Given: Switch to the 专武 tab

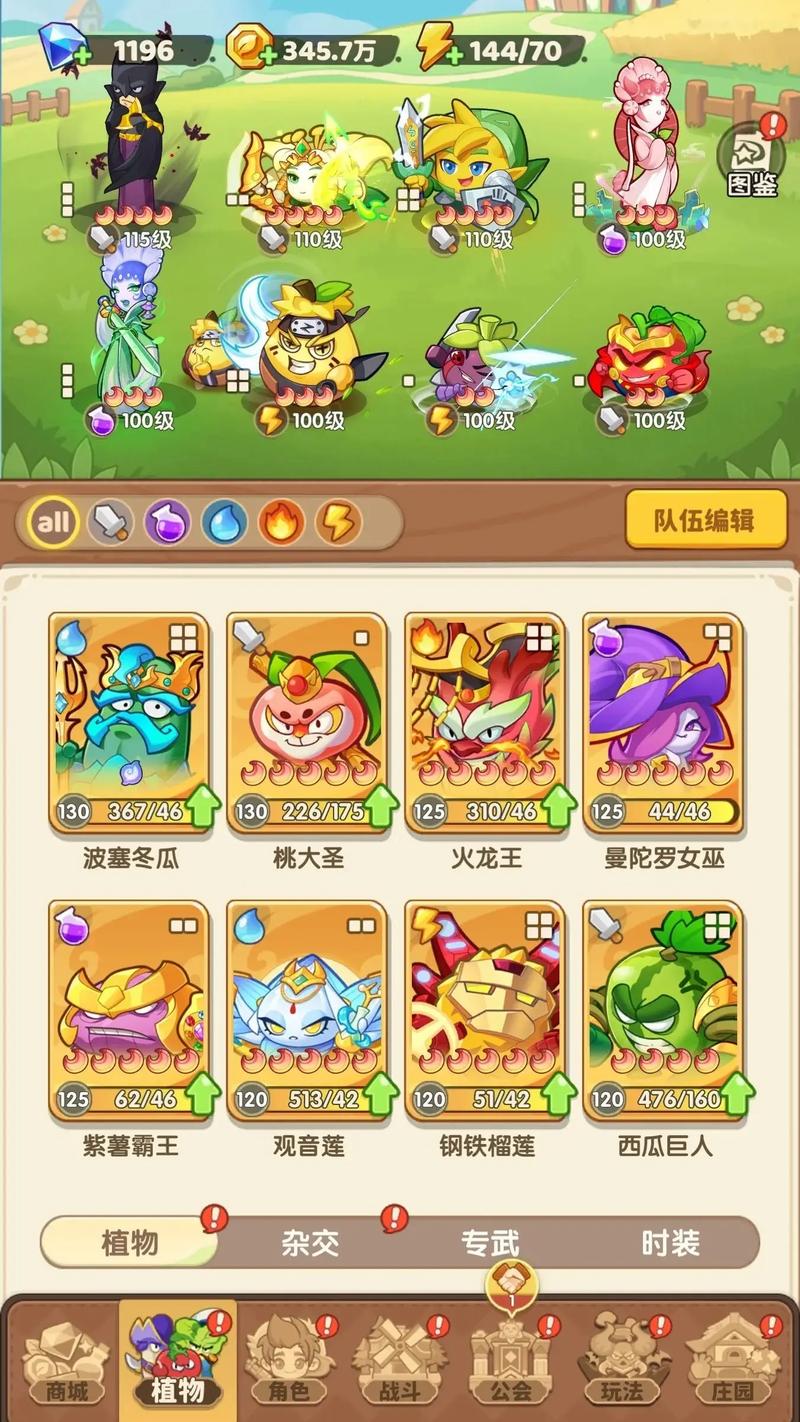Looking at the screenshot, I should click(490, 1243).
